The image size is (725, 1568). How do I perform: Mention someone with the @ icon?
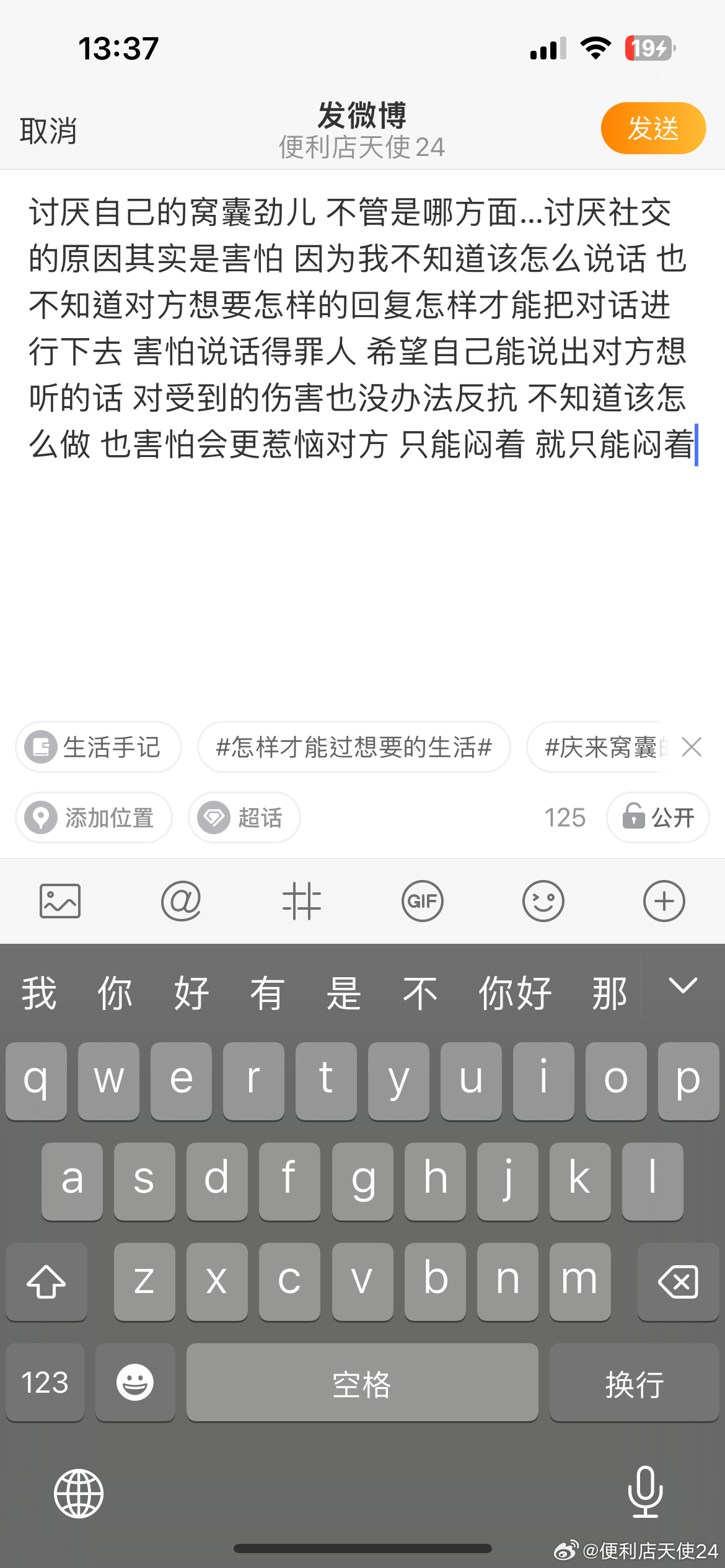click(x=181, y=901)
